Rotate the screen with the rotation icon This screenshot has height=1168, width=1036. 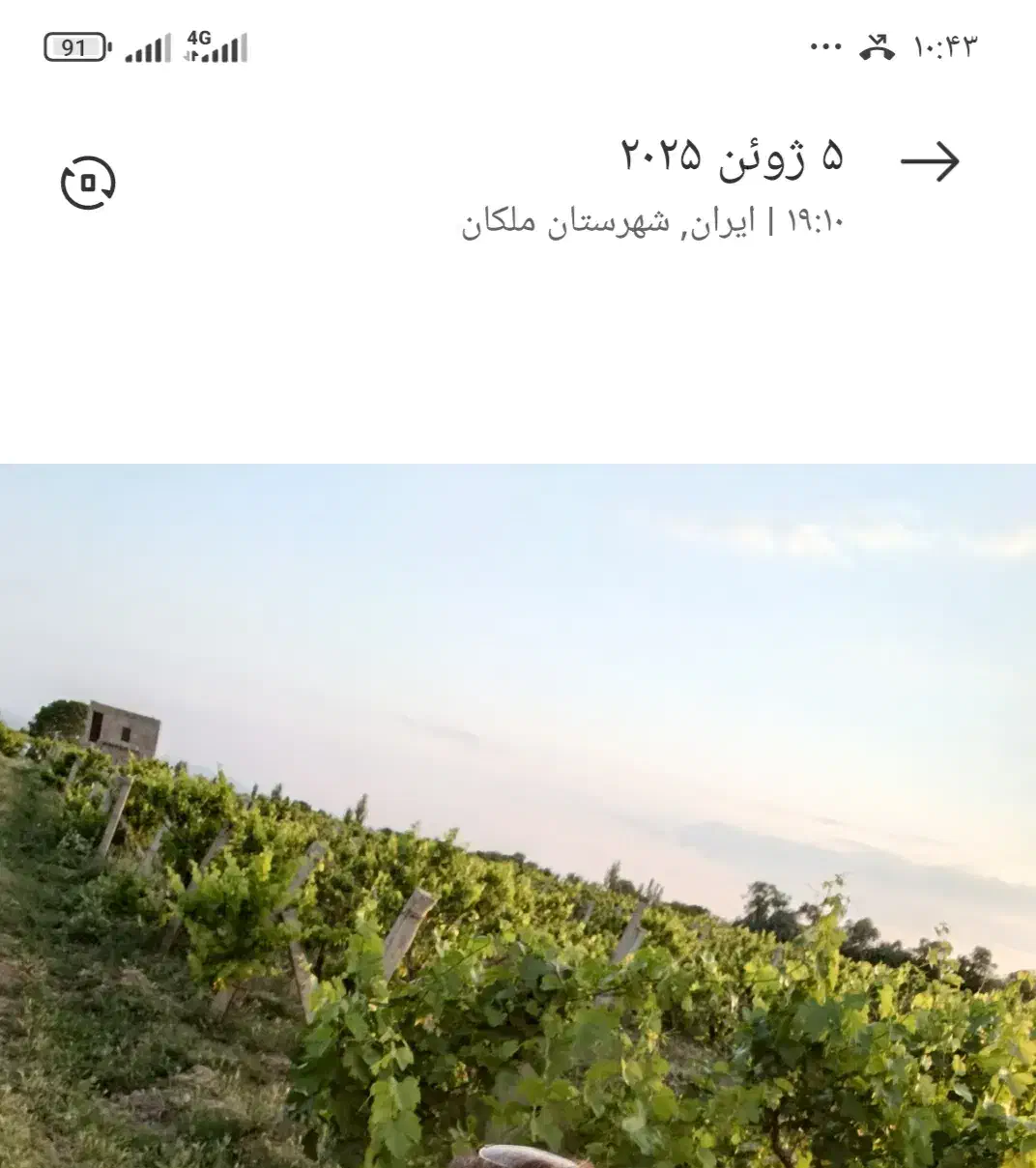pyautogui.click(x=88, y=182)
